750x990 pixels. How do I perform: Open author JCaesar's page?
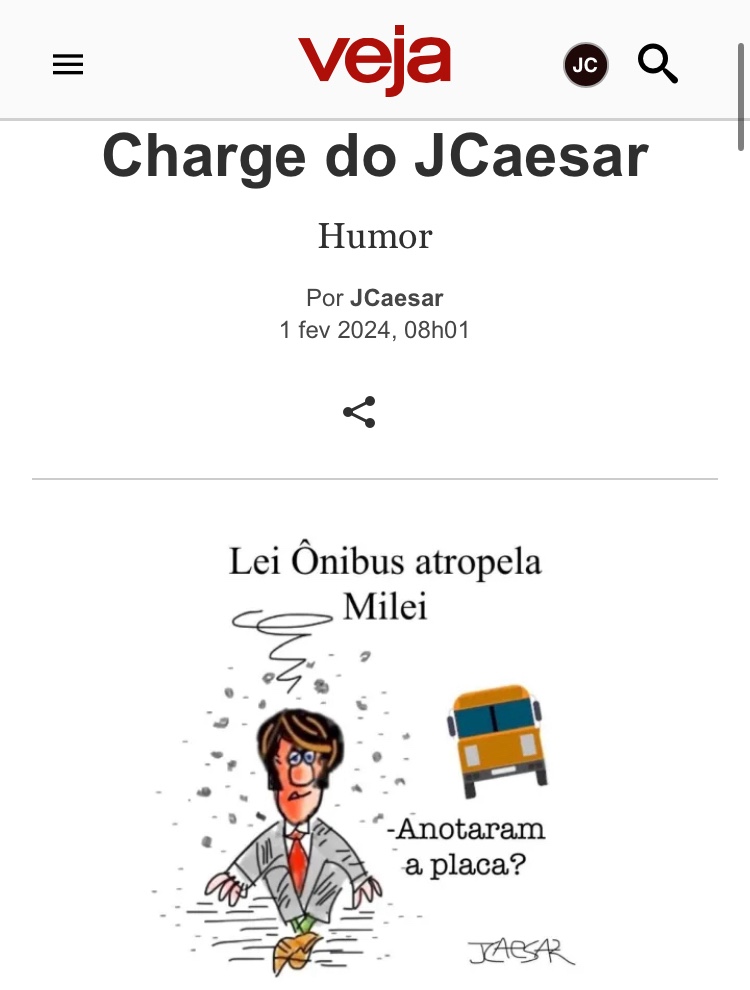(x=396, y=298)
